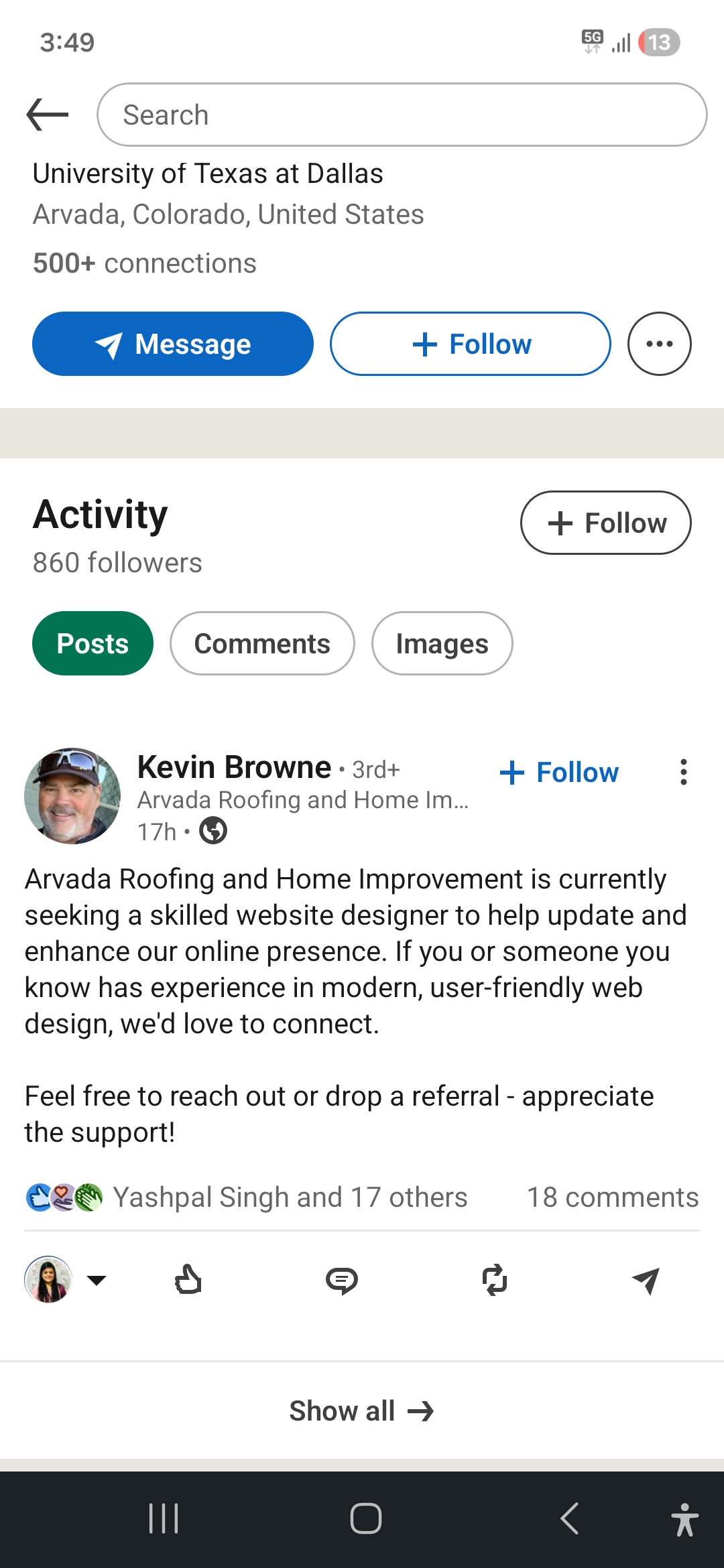
Task: Open Kevin Browne's profile picture
Action: 72,796
